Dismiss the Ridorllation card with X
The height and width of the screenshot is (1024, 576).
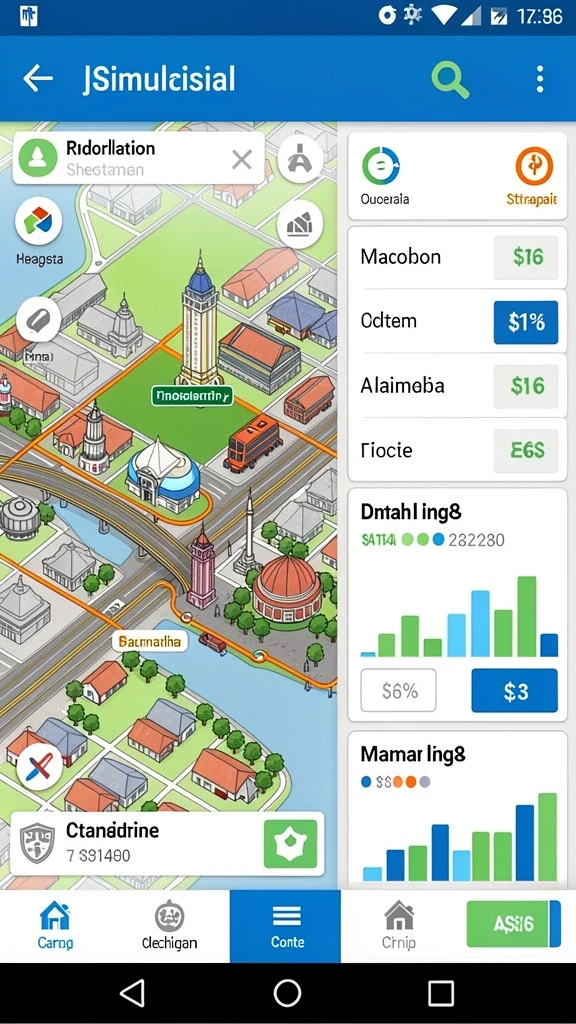242,159
